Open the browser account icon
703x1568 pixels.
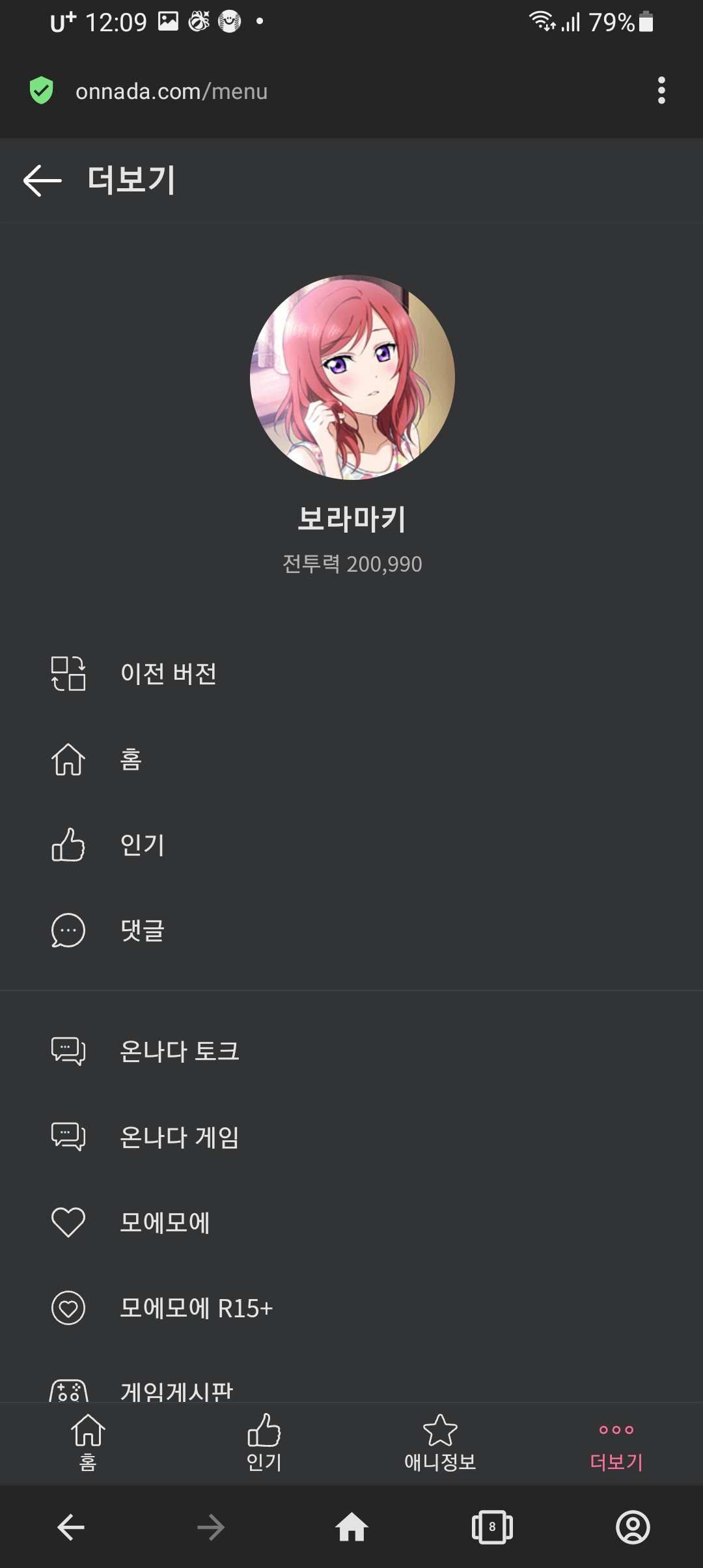[633, 1527]
